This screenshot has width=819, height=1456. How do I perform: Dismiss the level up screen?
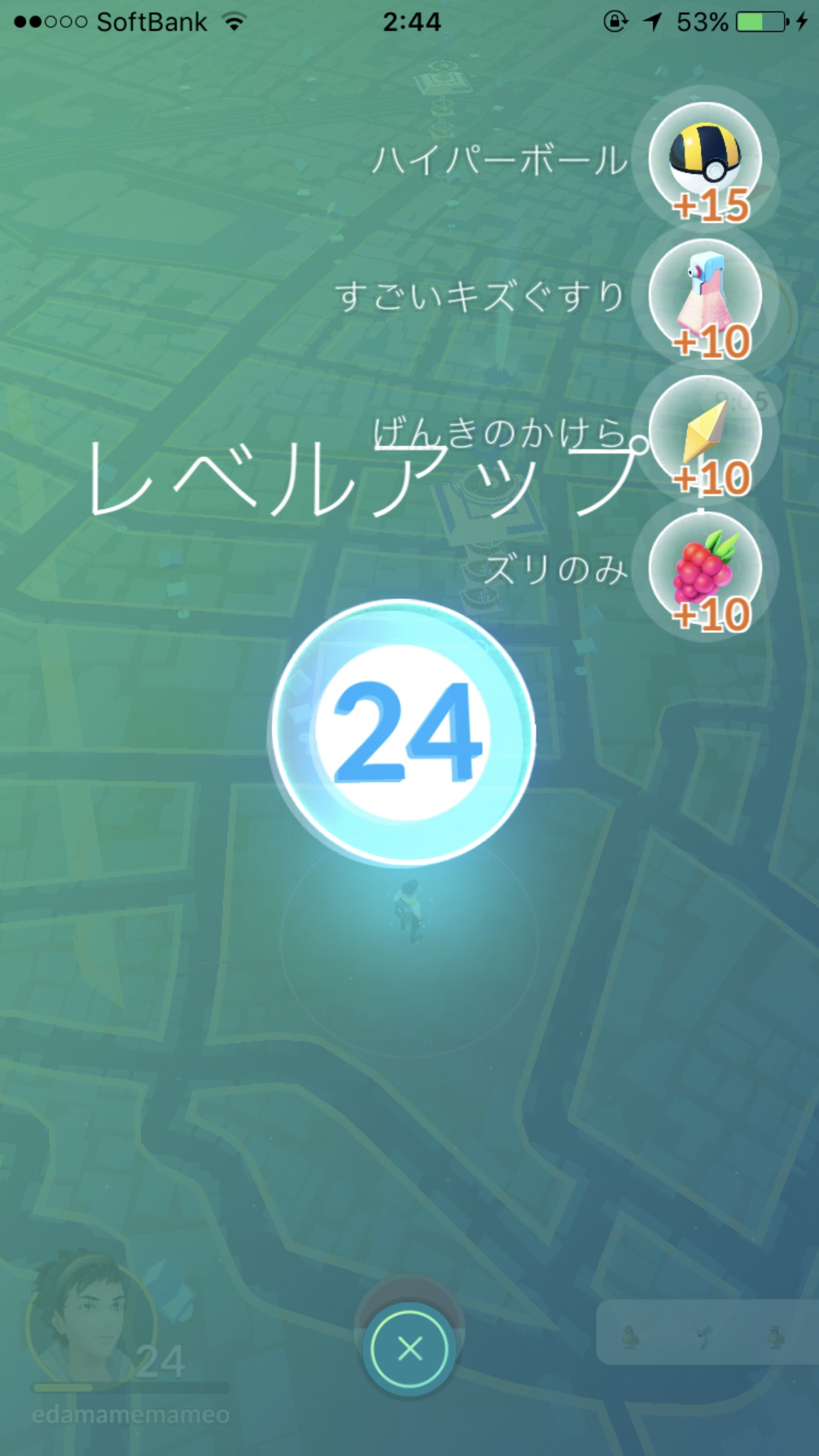coord(409,1349)
